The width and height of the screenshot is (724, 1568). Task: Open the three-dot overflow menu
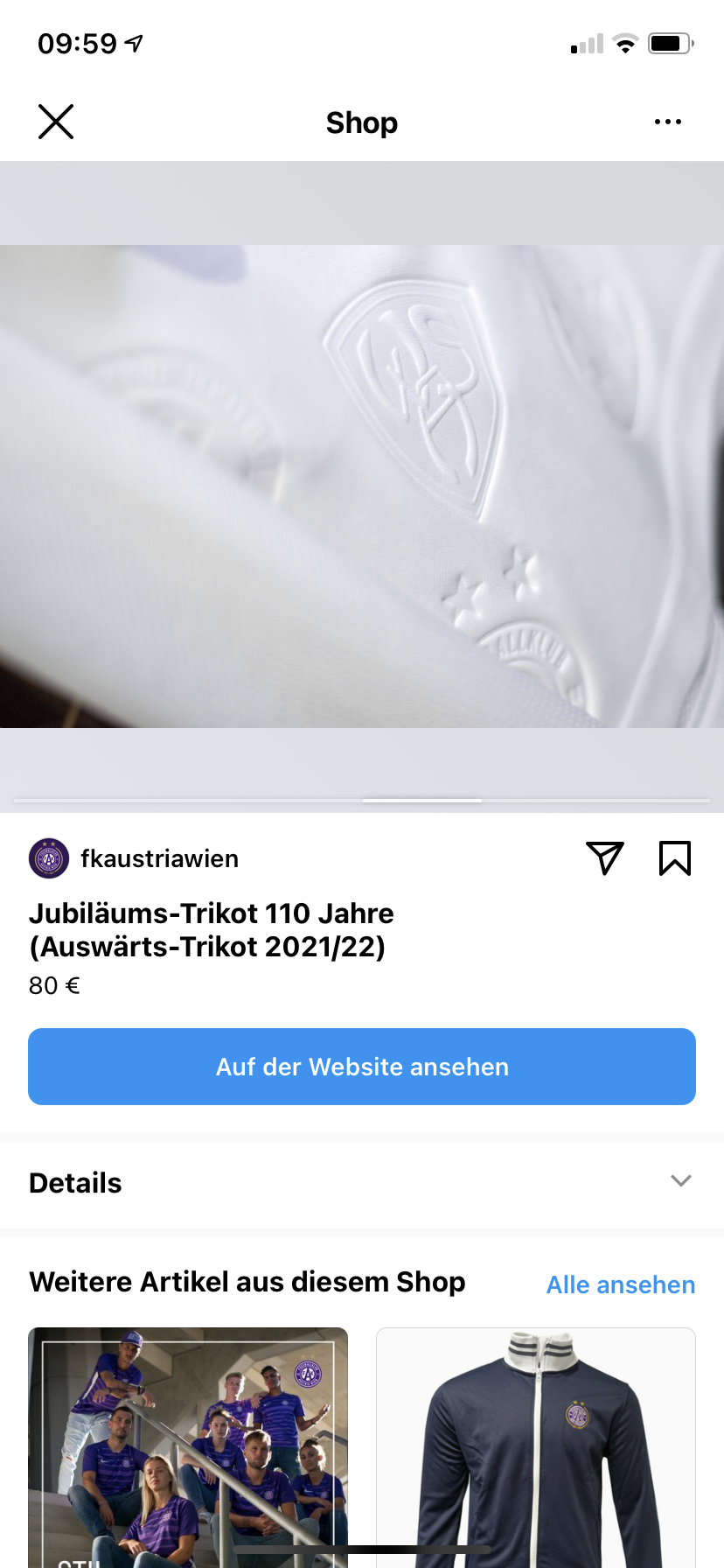668,122
